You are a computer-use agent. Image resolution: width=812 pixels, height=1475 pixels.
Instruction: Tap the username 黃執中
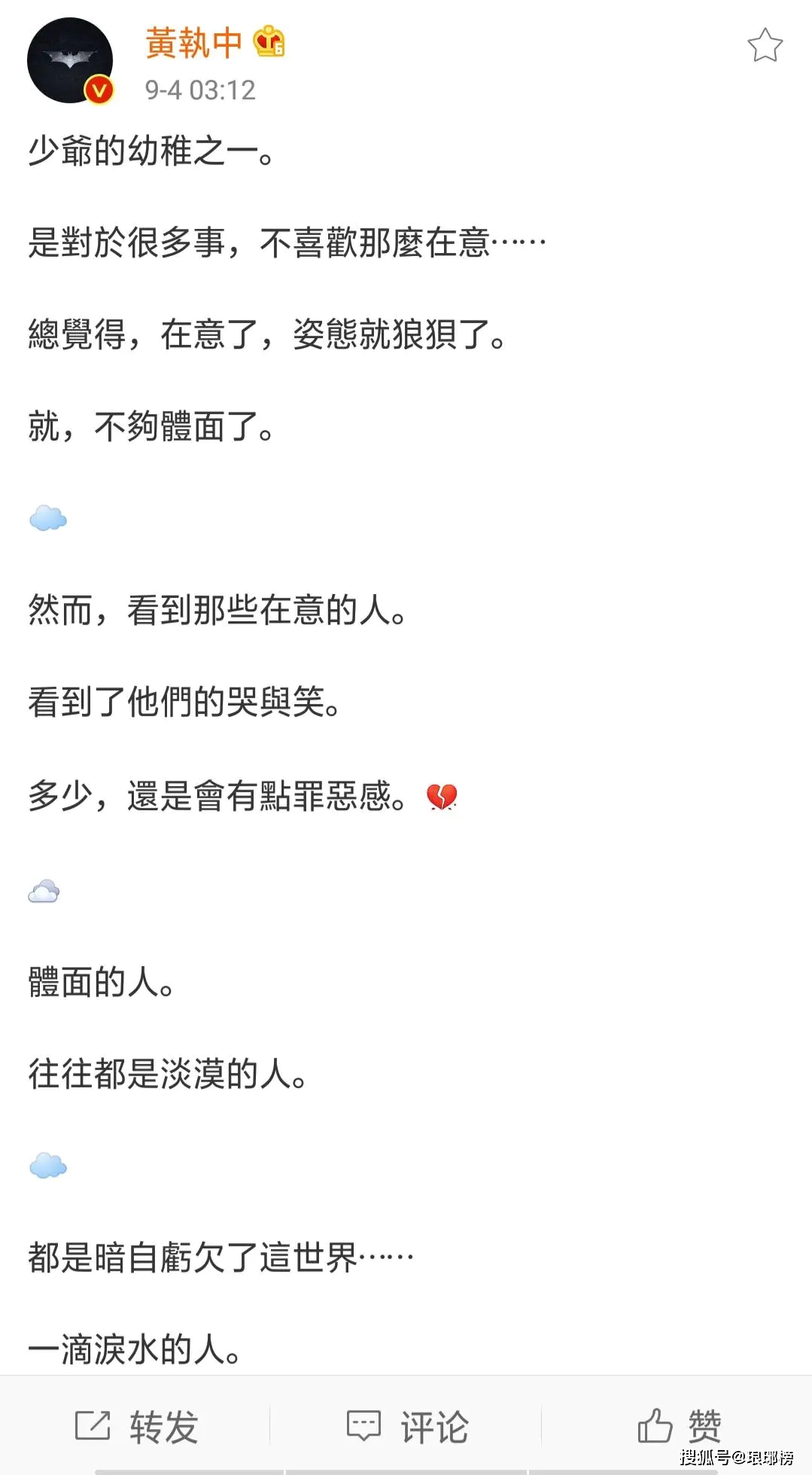tap(193, 43)
